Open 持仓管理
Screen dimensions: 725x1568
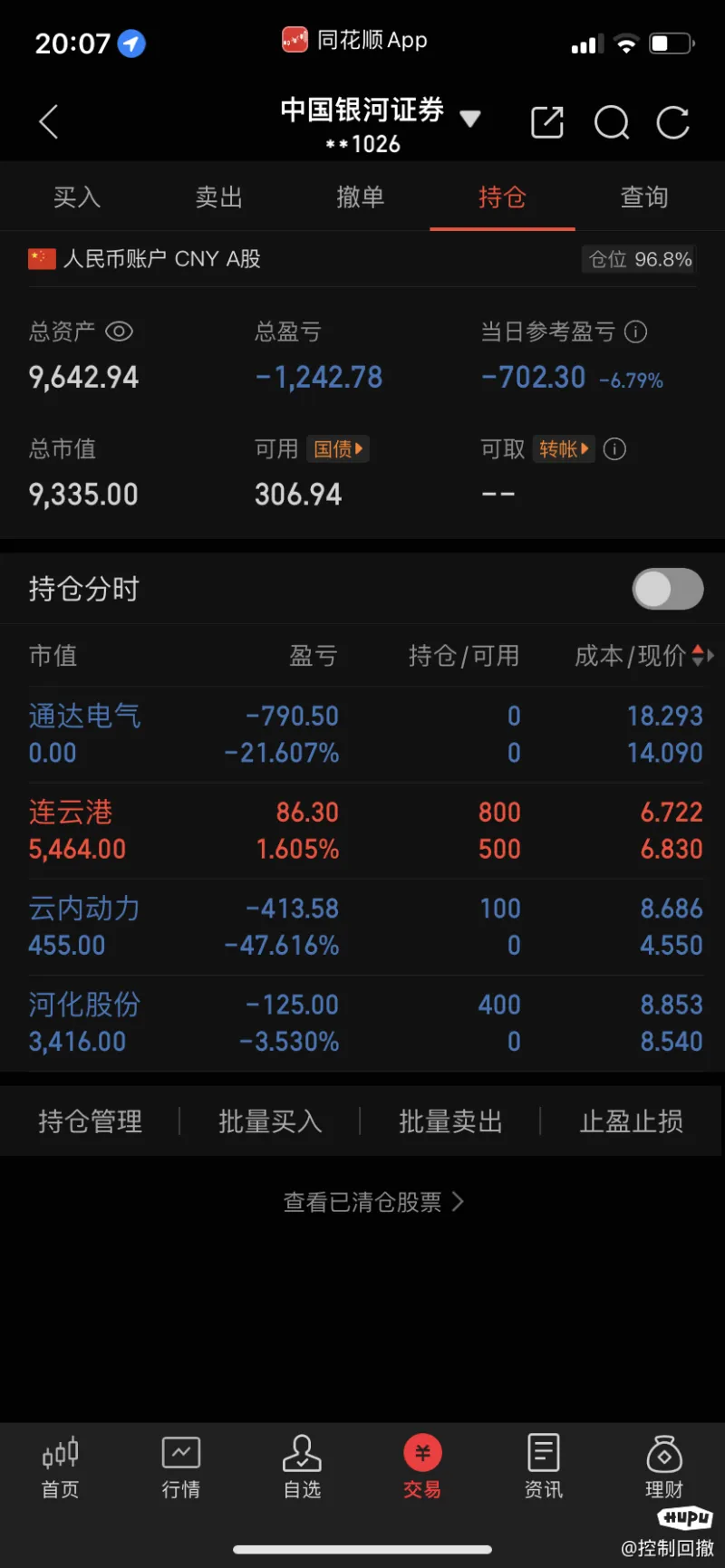(91, 1121)
